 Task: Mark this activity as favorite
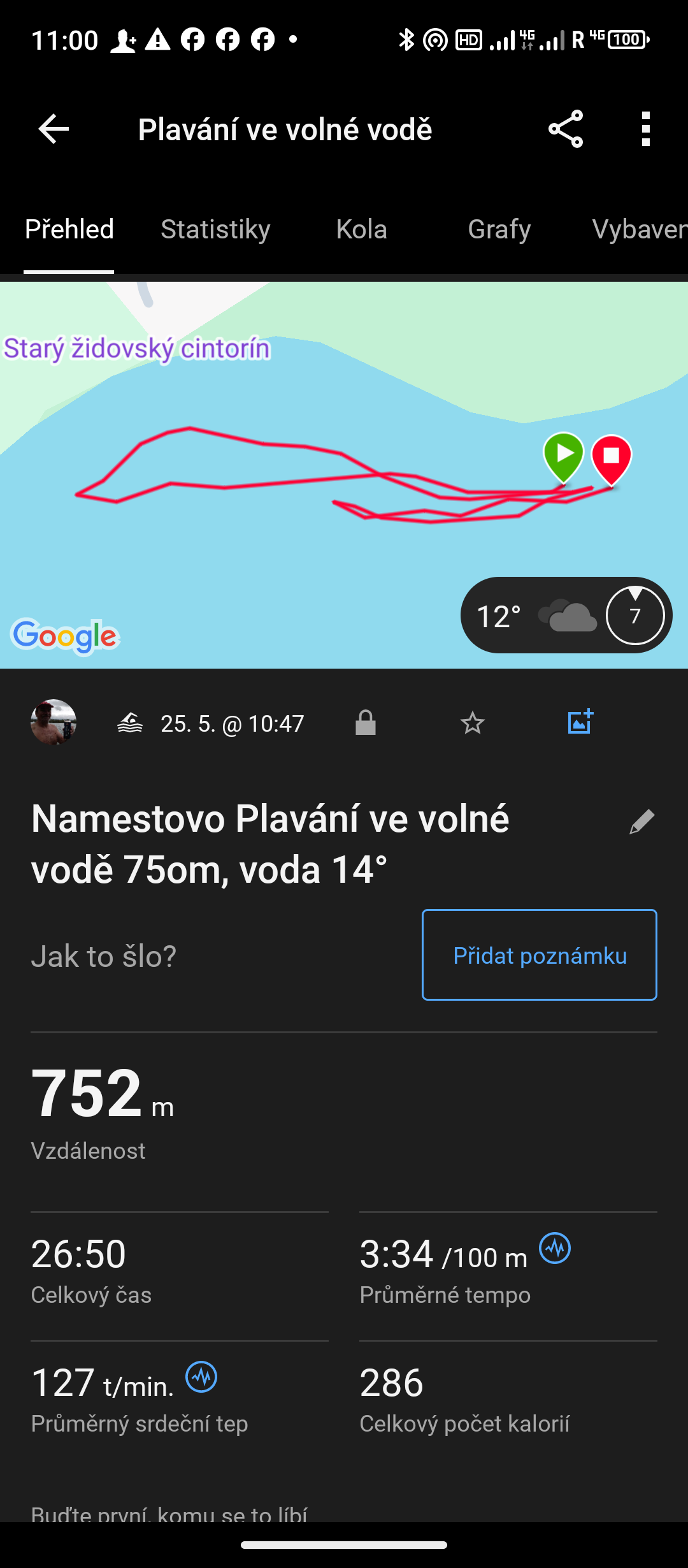(473, 723)
